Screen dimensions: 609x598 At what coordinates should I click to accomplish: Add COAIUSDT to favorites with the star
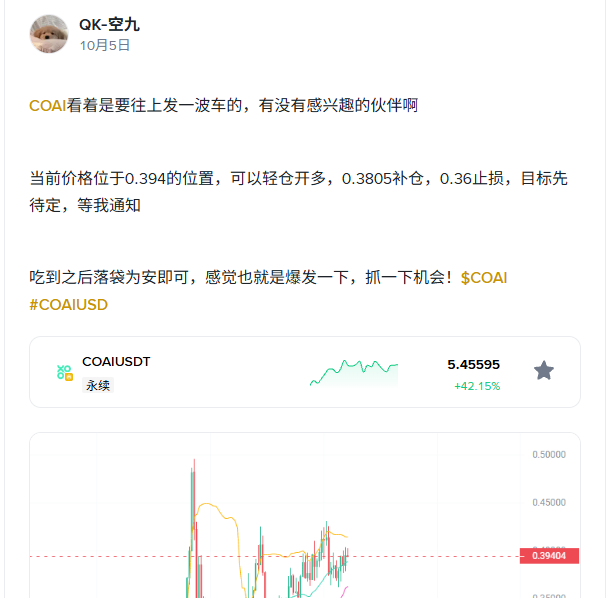pos(543,371)
